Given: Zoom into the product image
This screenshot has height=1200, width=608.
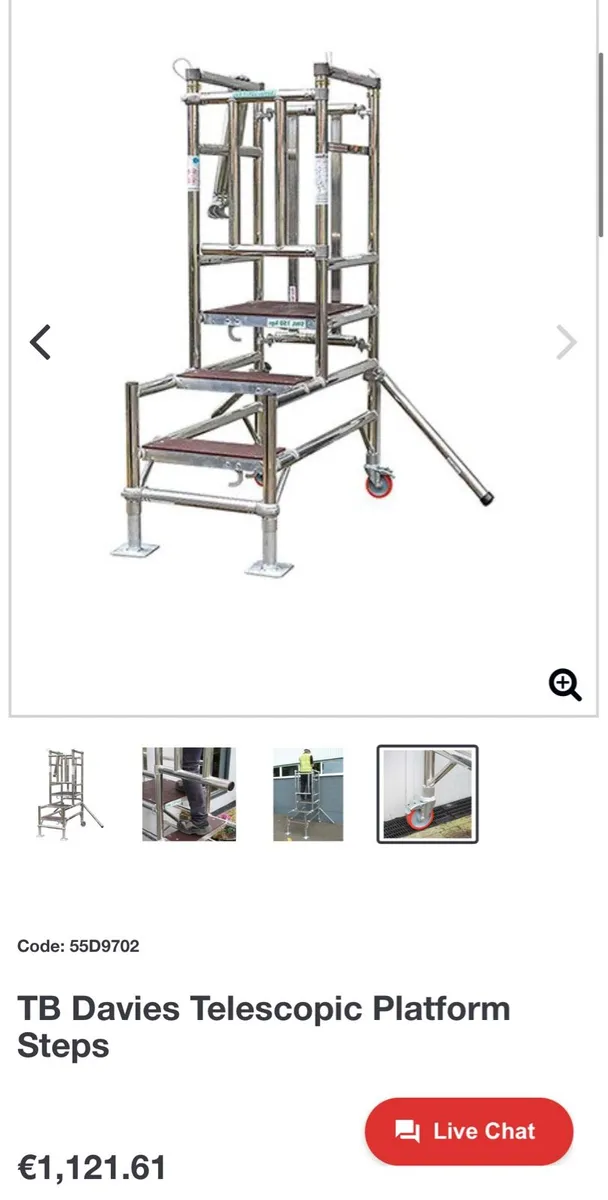Looking at the screenshot, I should 565,685.
